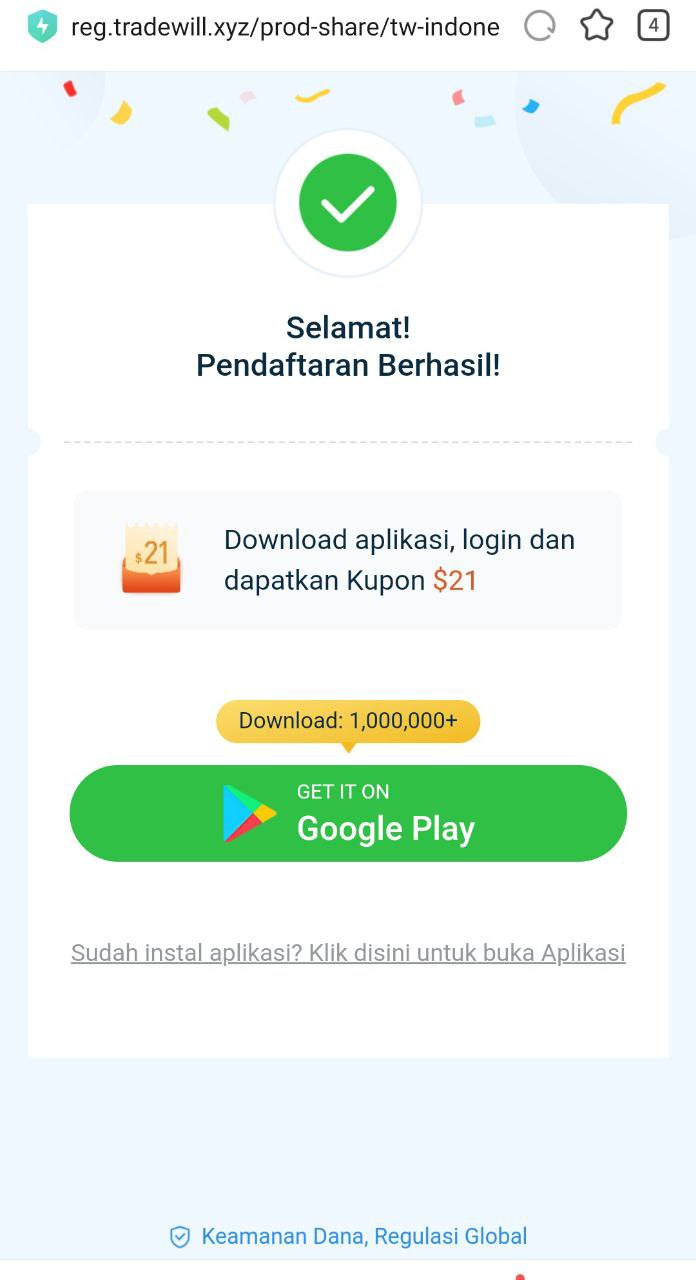696x1280 pixels.
Task: Bookmark this page with the star icon
Action: coord(597,27)
